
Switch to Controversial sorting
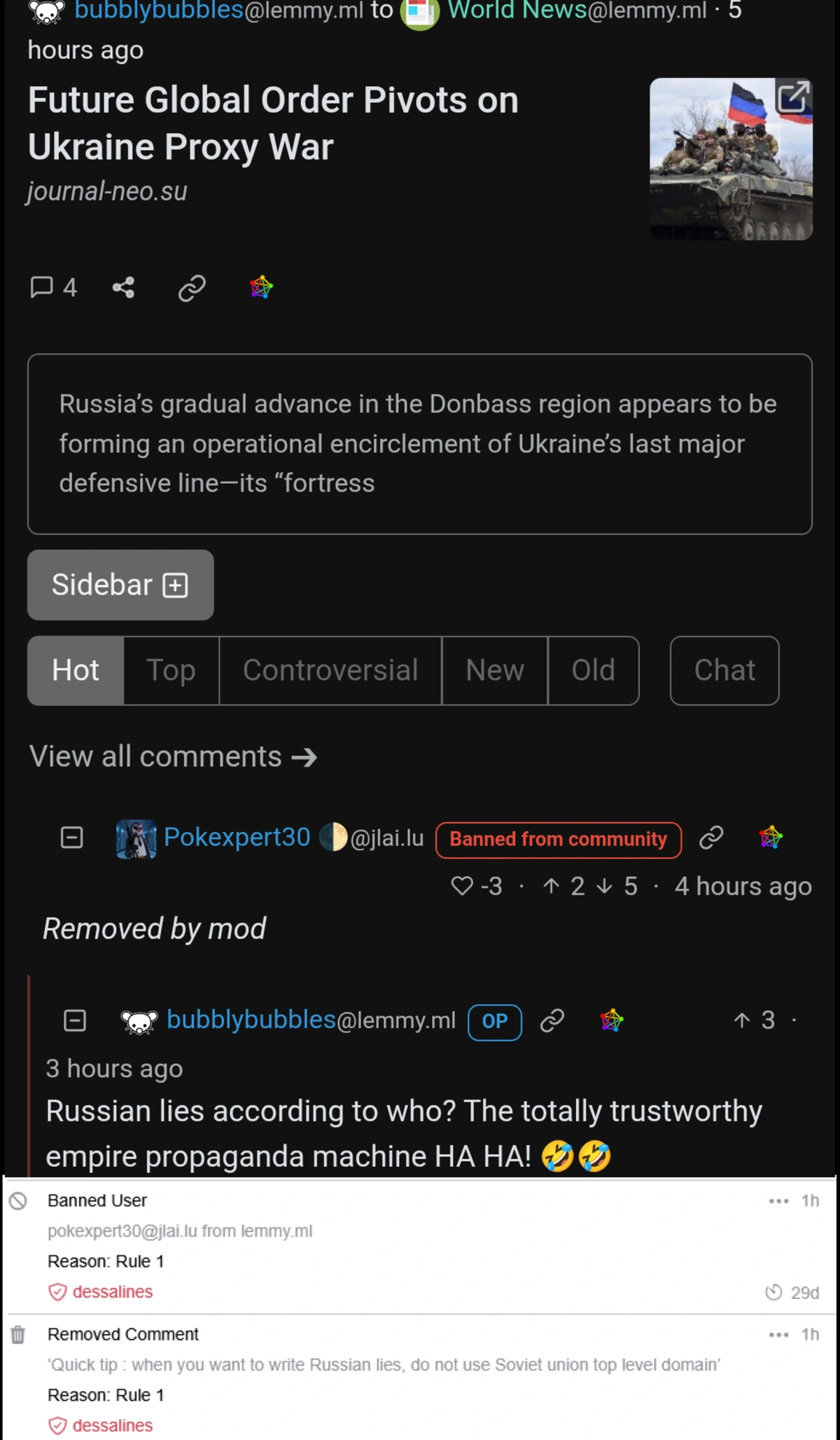[330, 670]
